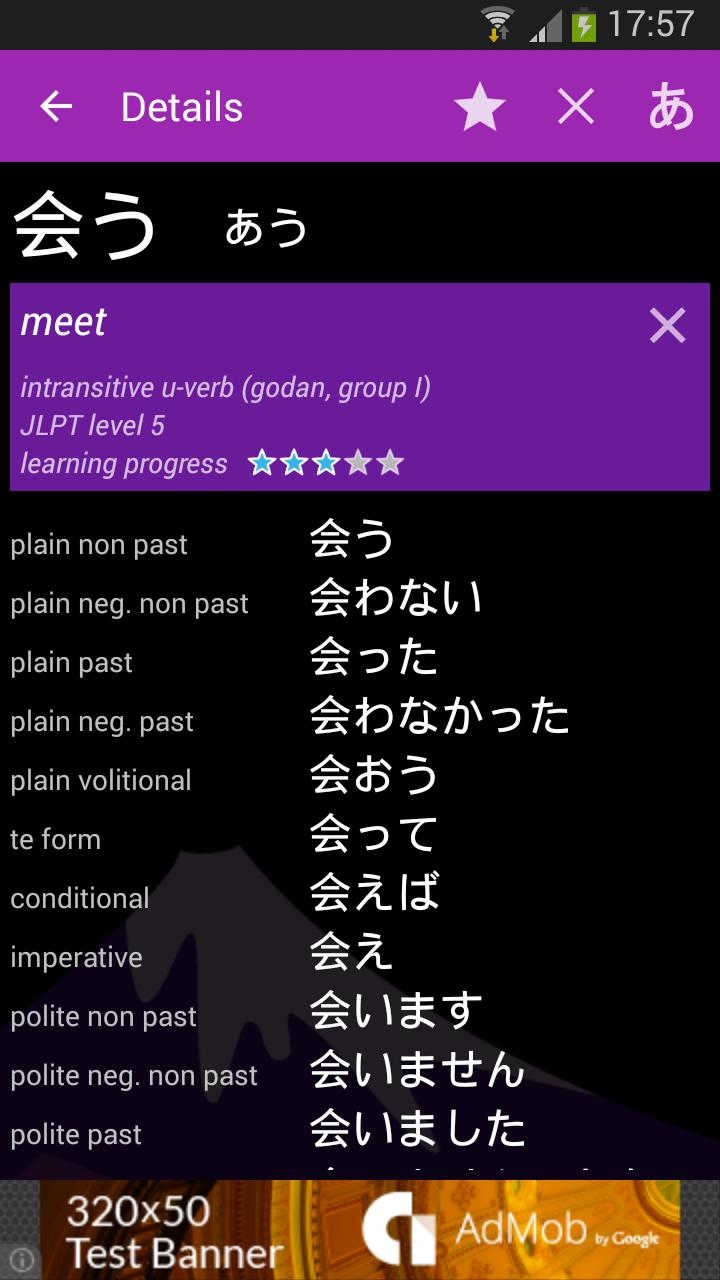Dismiss the meet definition card with its X
Viewport: 720px width, 1280px height.
coord(667,325)
